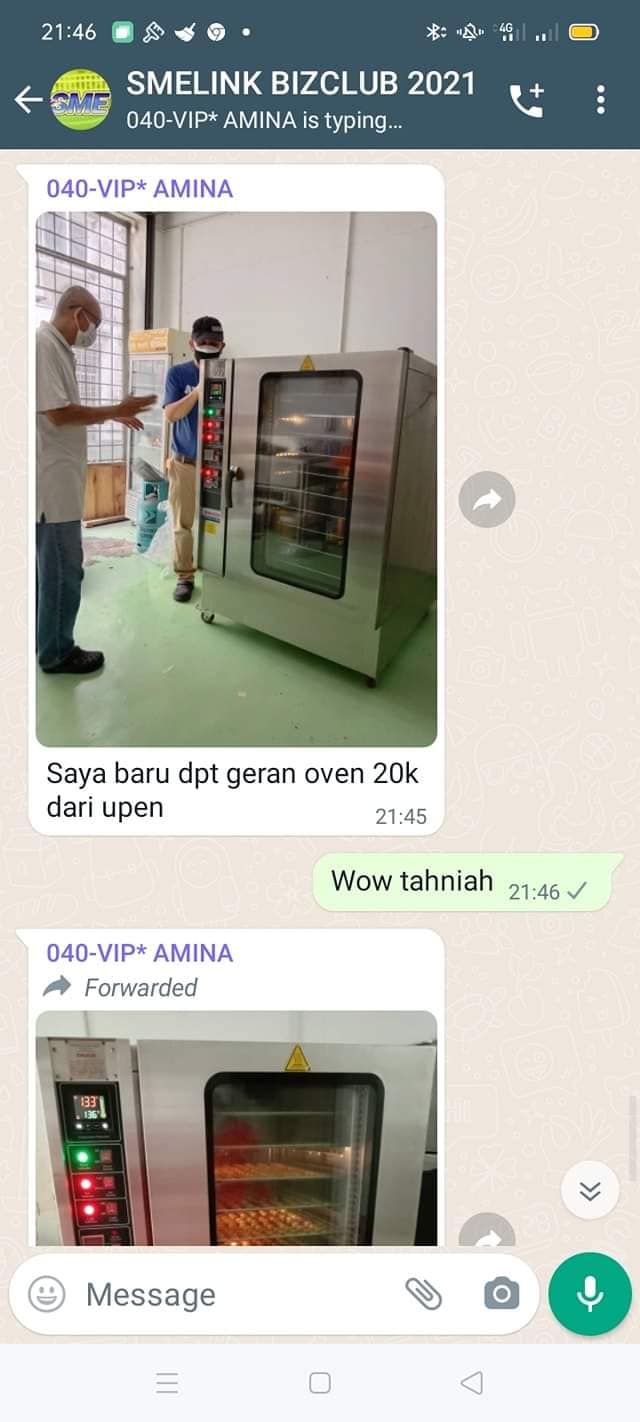Jump to the latest messages
This screenshot has width=640, height=1422.
click(590, 1190)
